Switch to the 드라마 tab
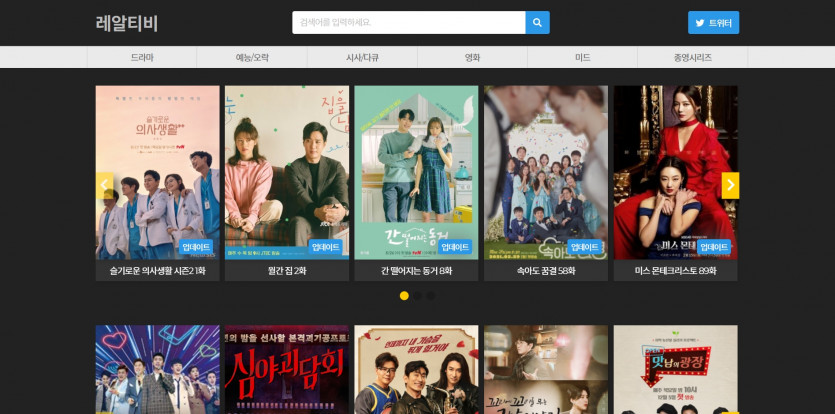The height and width of the screenshot is (414, 835). [x=142, y=57]
